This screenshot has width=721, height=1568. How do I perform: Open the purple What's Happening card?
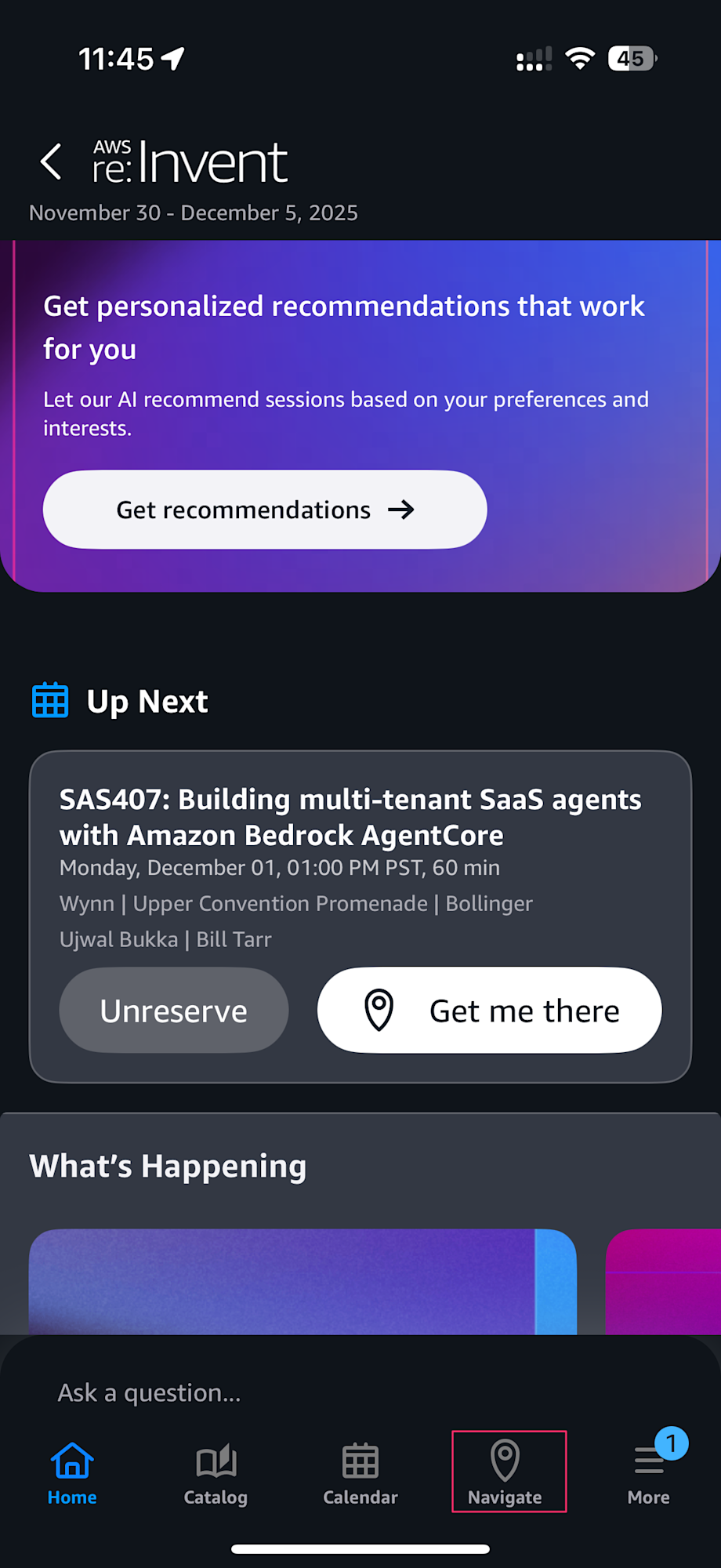[302, 1282]
